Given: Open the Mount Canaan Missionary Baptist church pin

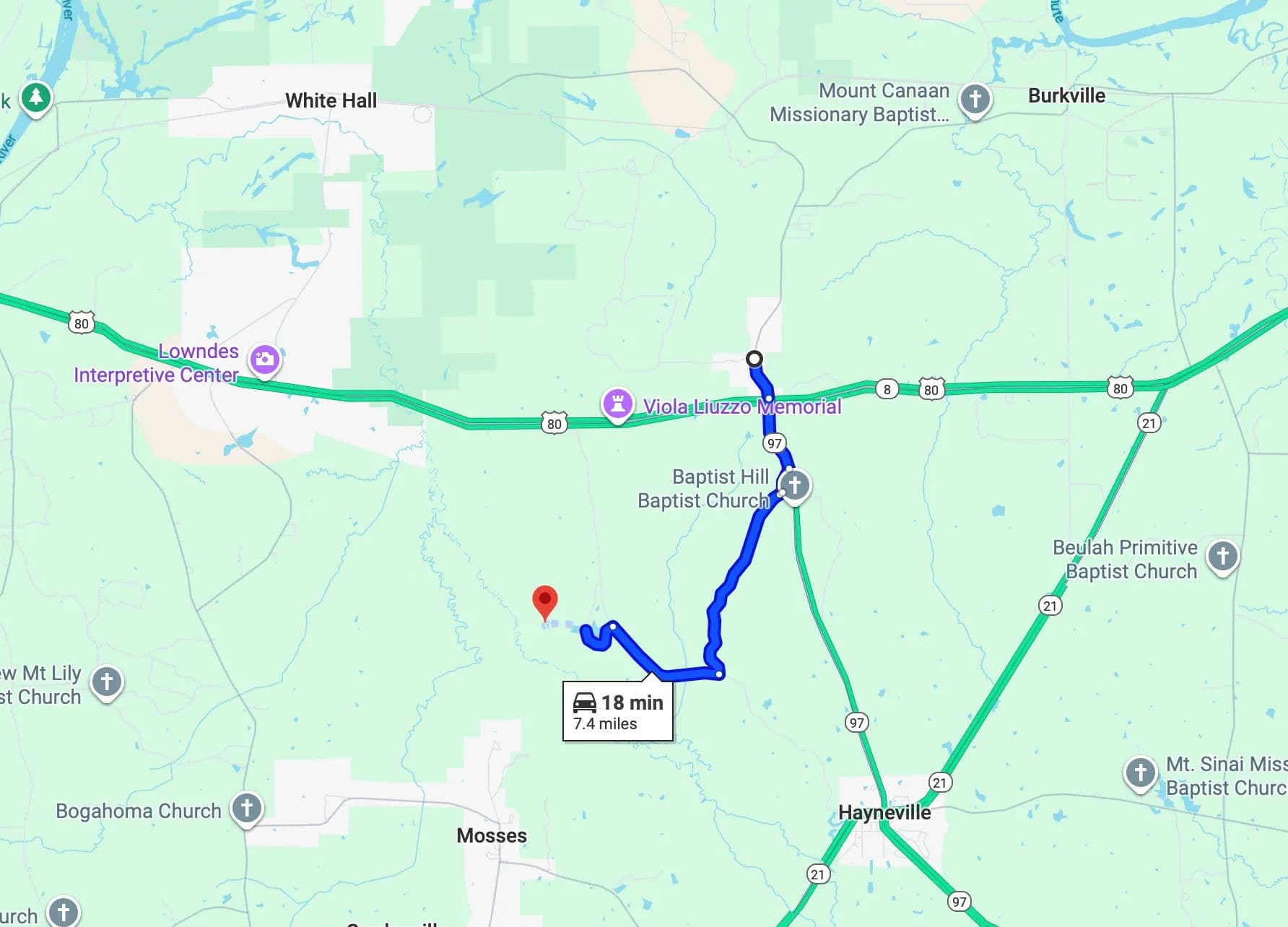Looking at the screenshot, I should coord(975,99).
